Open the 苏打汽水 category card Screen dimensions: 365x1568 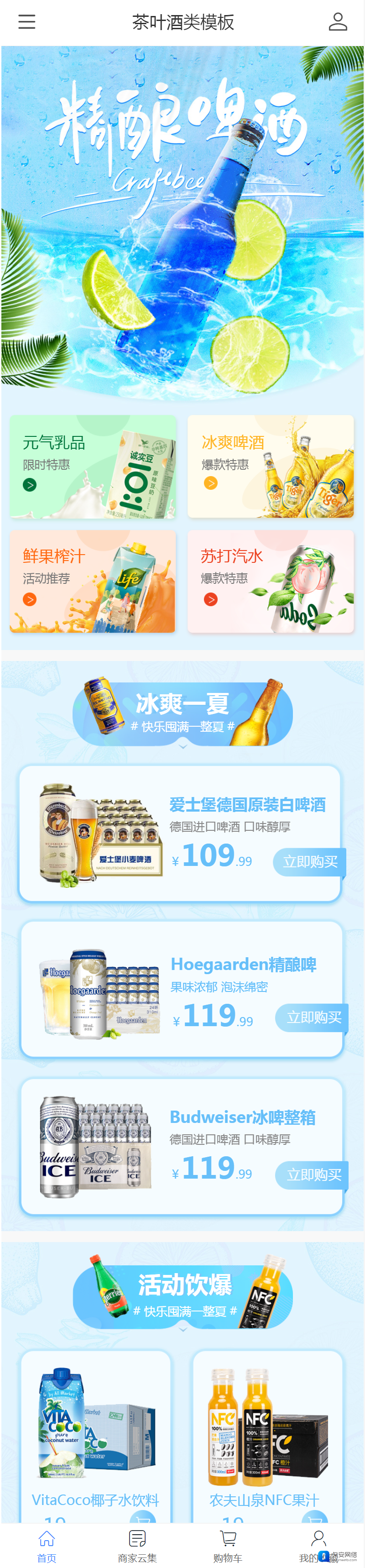(x=271, y=581)
